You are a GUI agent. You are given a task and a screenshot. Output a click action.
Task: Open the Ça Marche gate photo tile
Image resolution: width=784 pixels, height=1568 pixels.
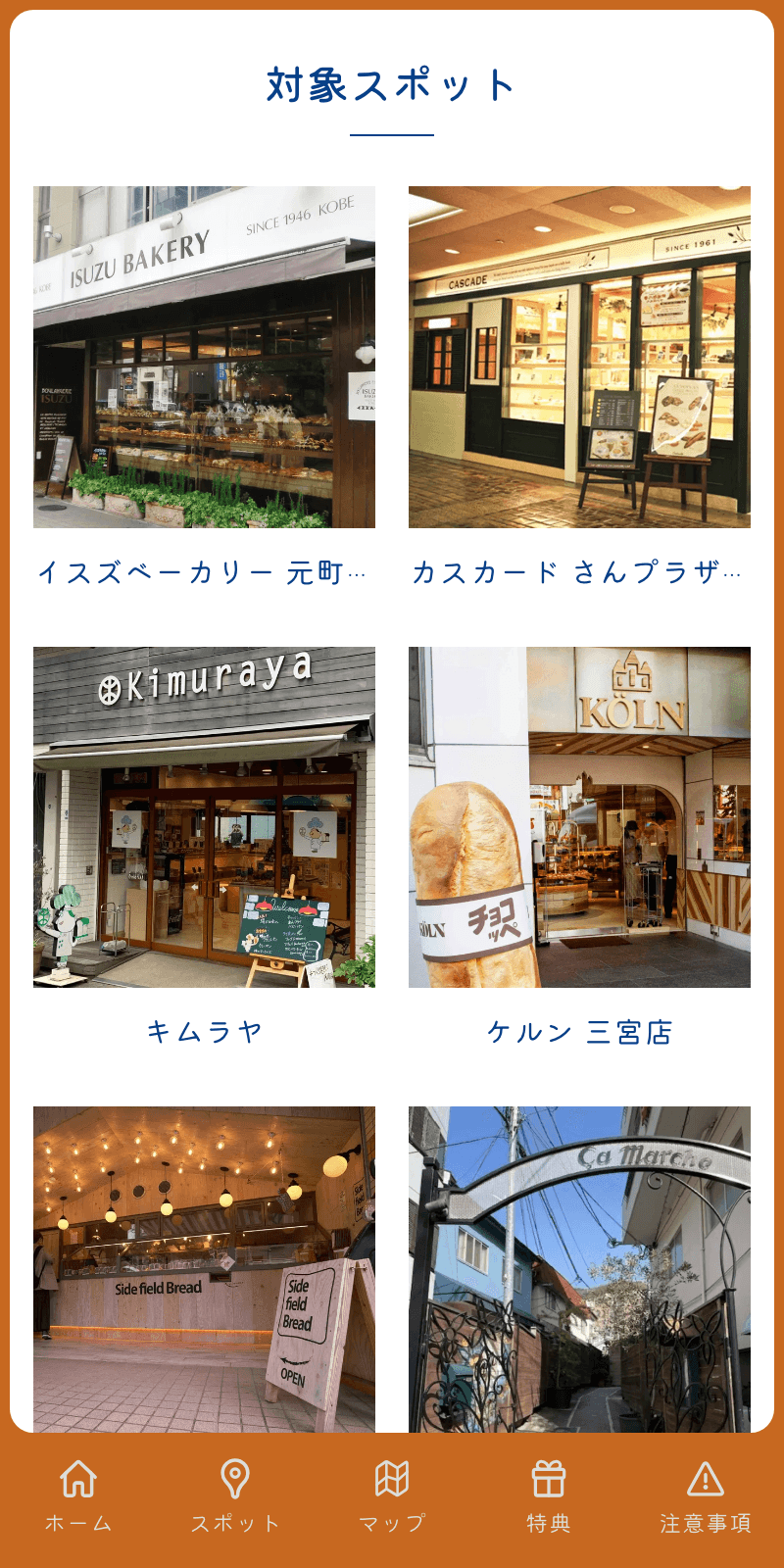(x=579, y=1269)
